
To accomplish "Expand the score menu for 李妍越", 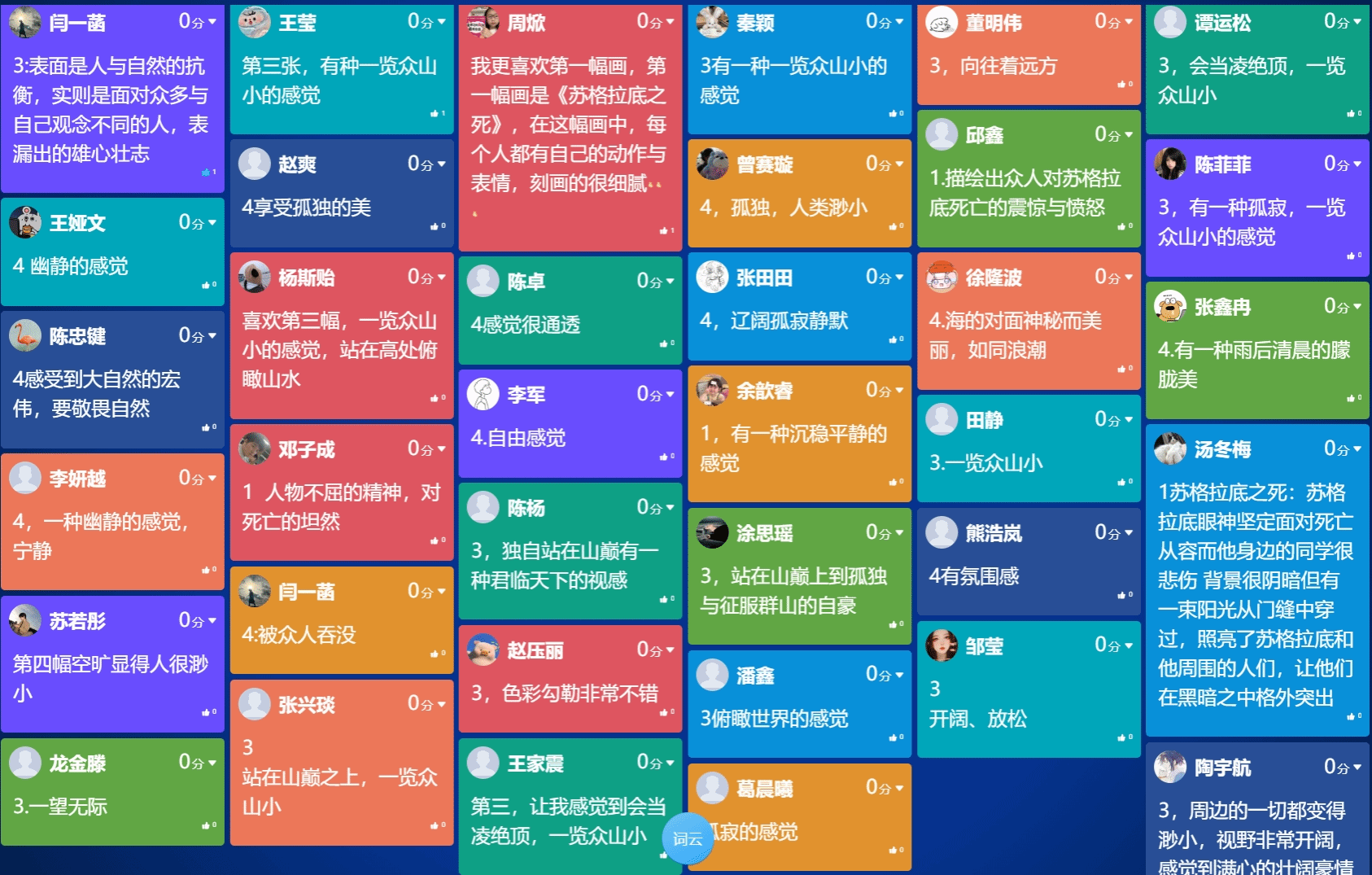I will (x=198, y=479).
